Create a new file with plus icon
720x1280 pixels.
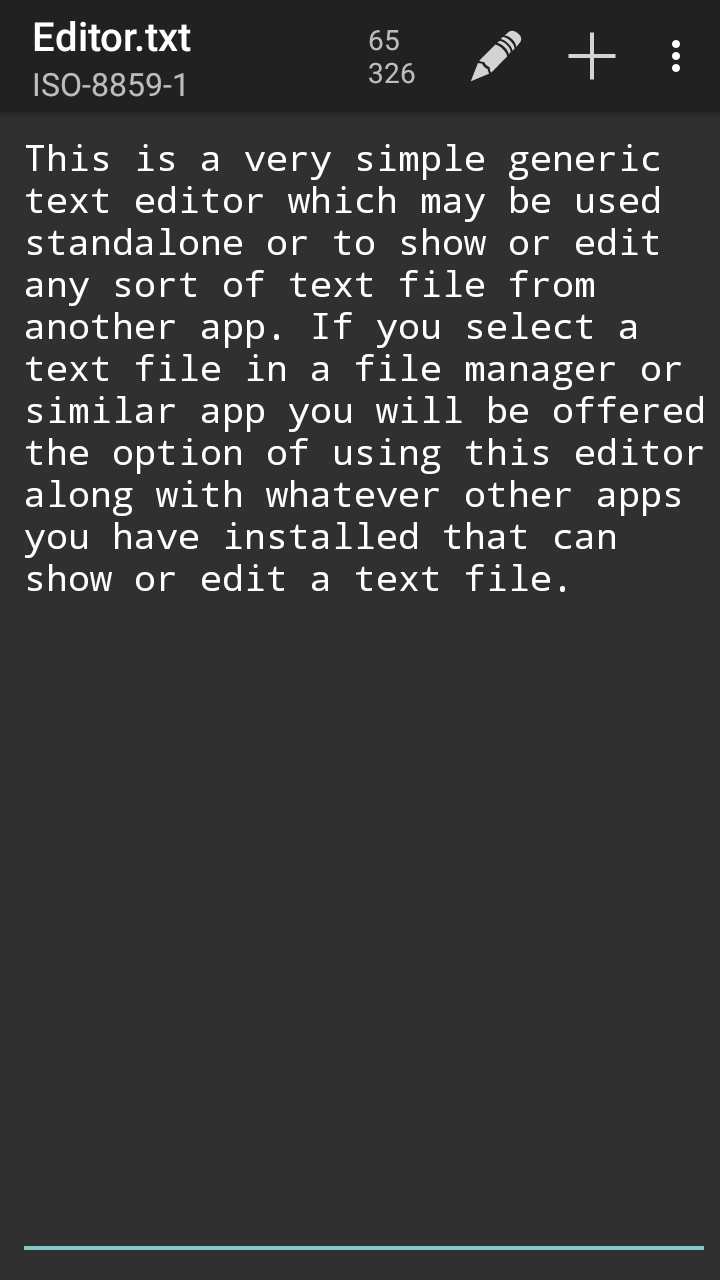[x=592, y=56]
